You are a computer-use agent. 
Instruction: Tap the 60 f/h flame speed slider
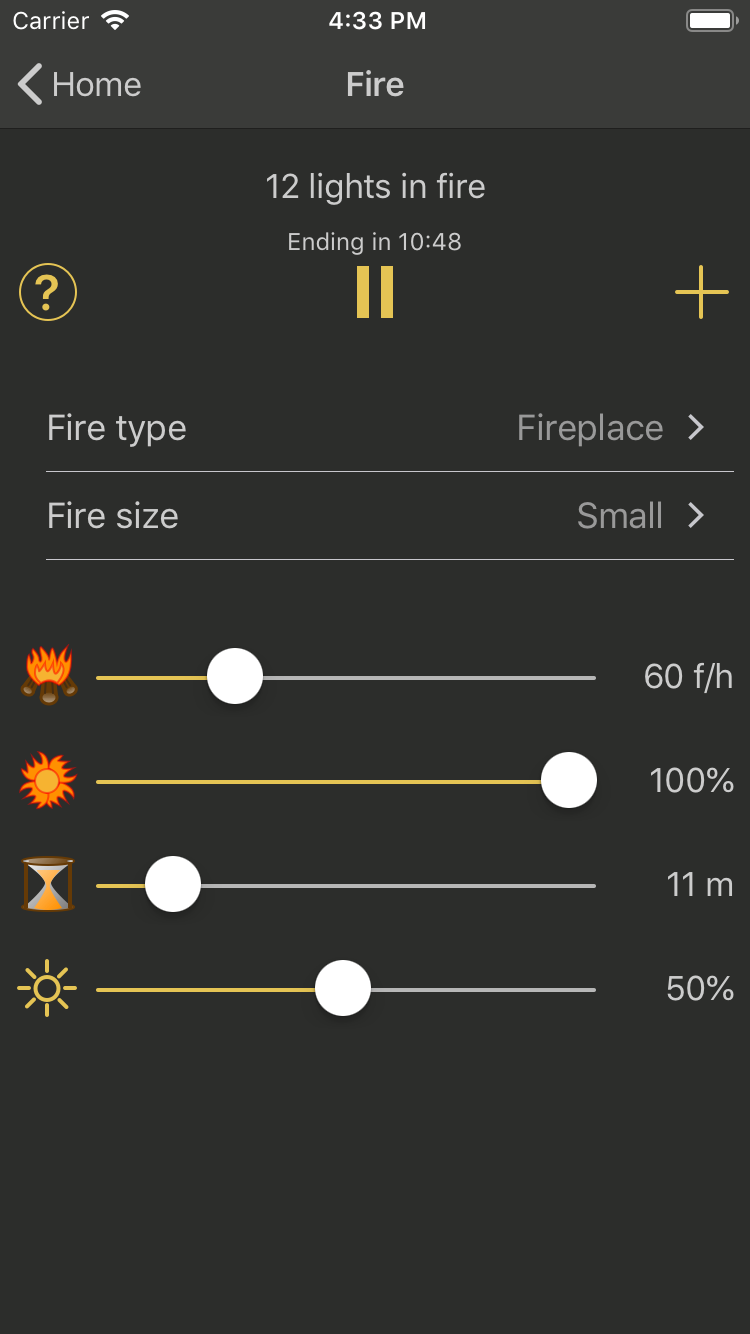click(346, 677)
